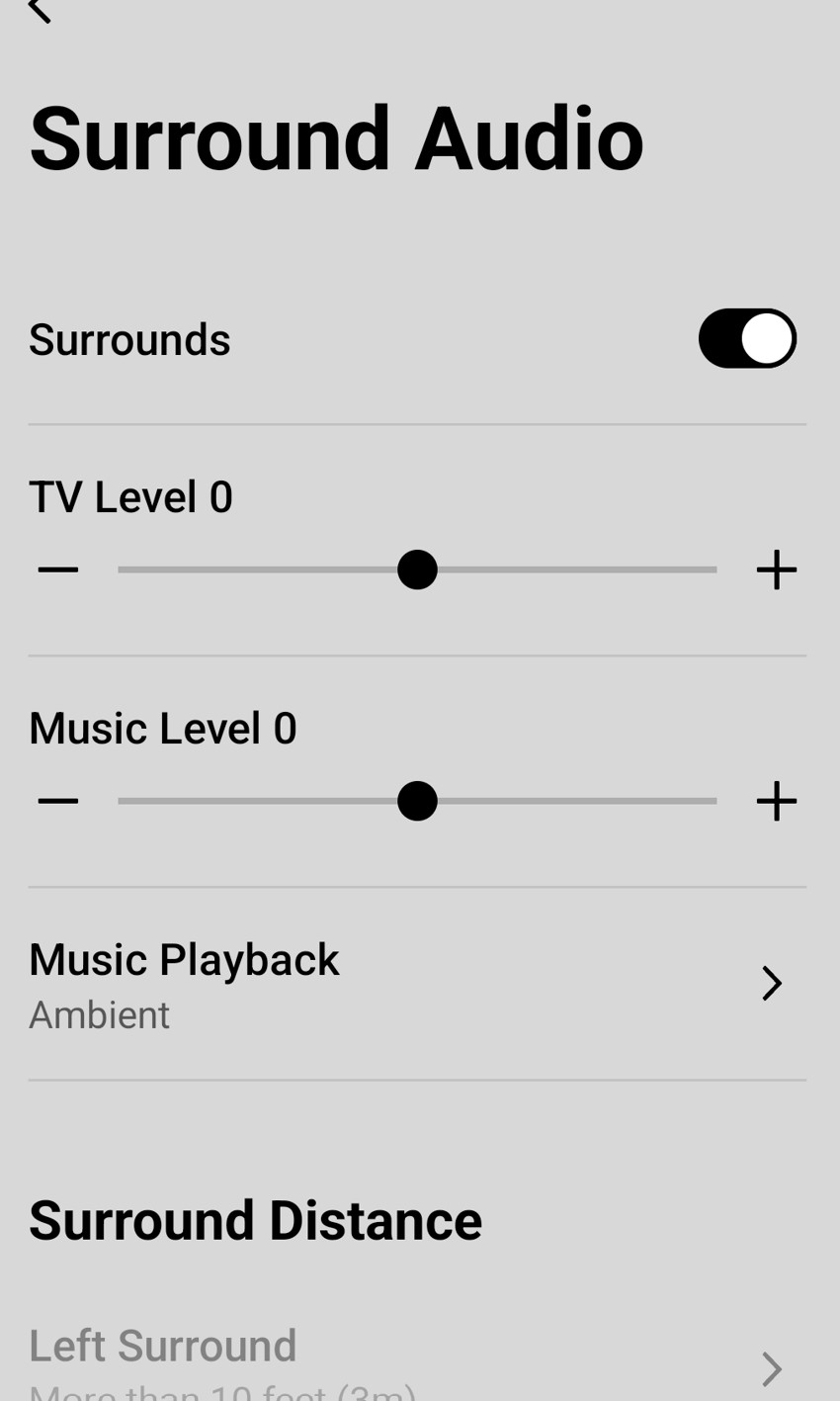Open Music Playback settings
This screenshot has width=840, height=1401.
tap(417, 984)
